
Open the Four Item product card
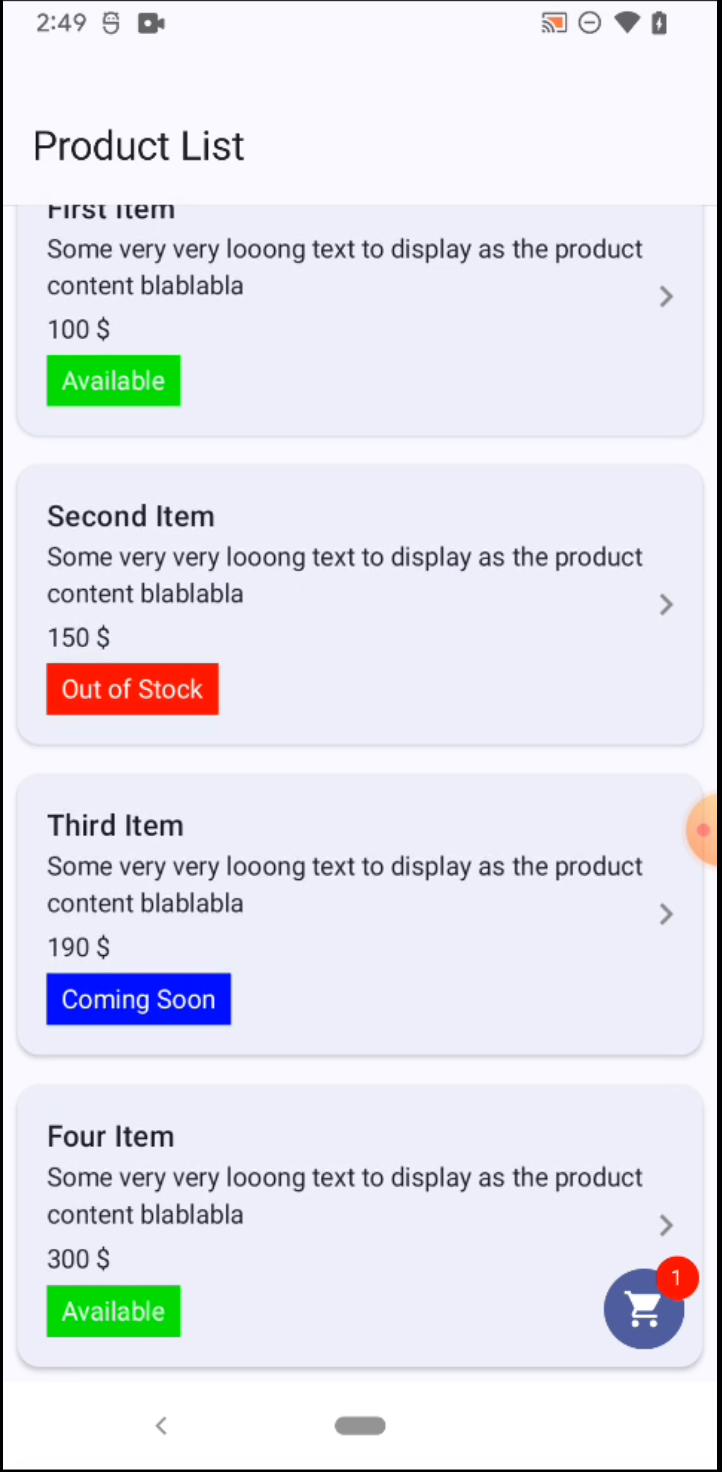coord(360,1225)
